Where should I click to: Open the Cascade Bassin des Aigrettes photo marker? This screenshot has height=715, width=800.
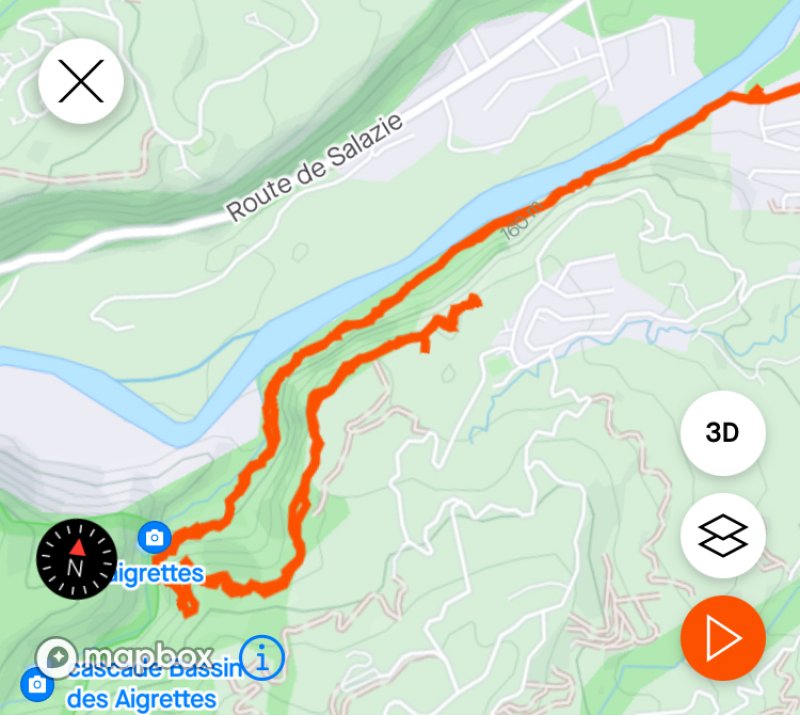click(x=37, y=685)
